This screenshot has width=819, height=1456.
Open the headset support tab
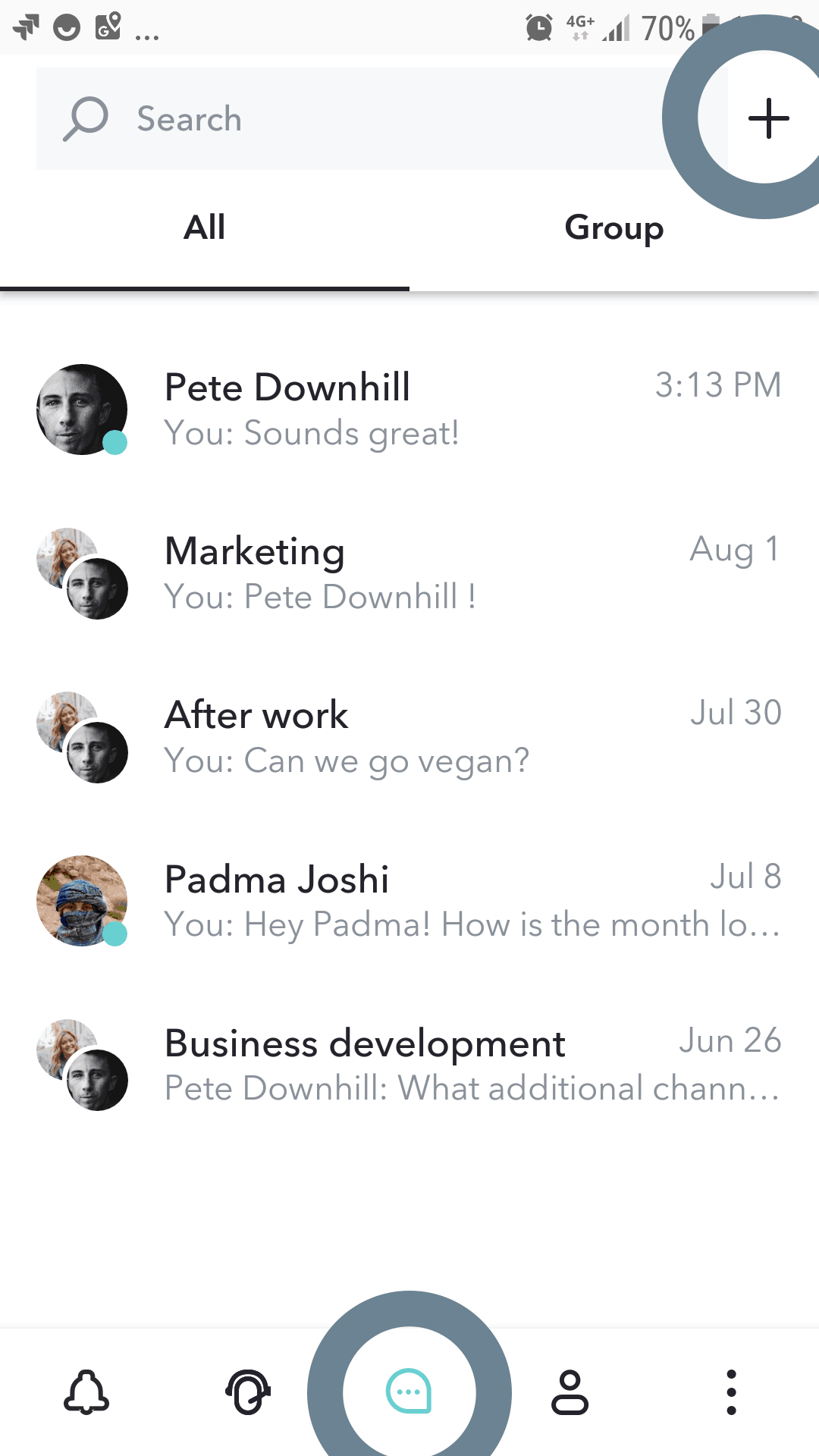coord(248,1392)
